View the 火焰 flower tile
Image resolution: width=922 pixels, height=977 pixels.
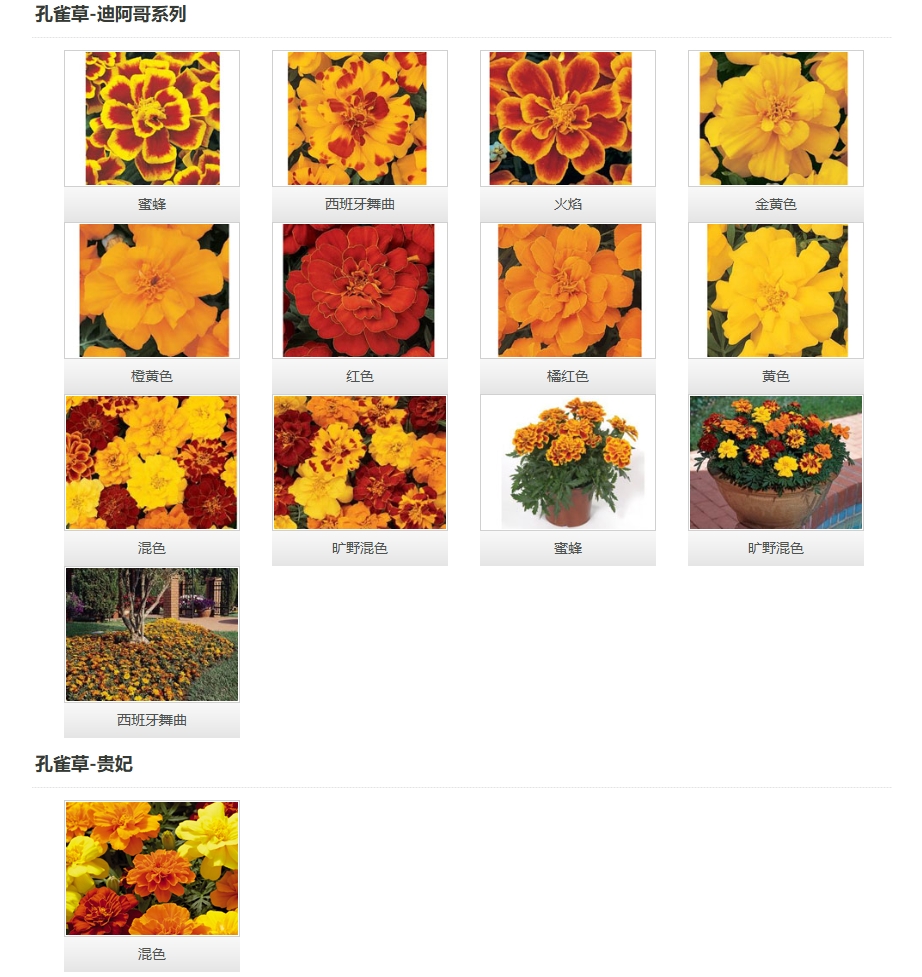click(x=568, y=119)
